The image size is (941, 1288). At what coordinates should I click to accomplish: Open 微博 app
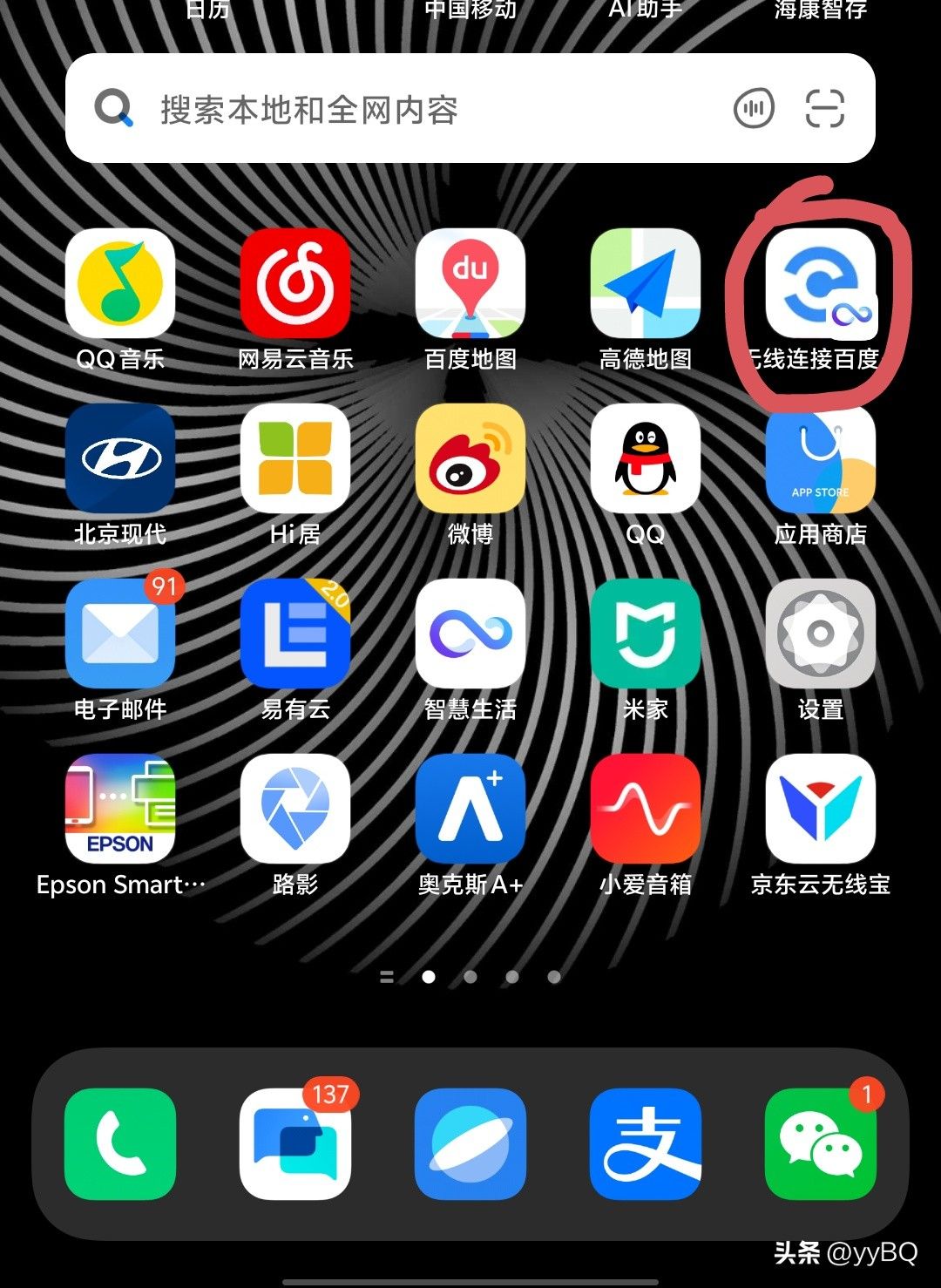pos(470,459)
